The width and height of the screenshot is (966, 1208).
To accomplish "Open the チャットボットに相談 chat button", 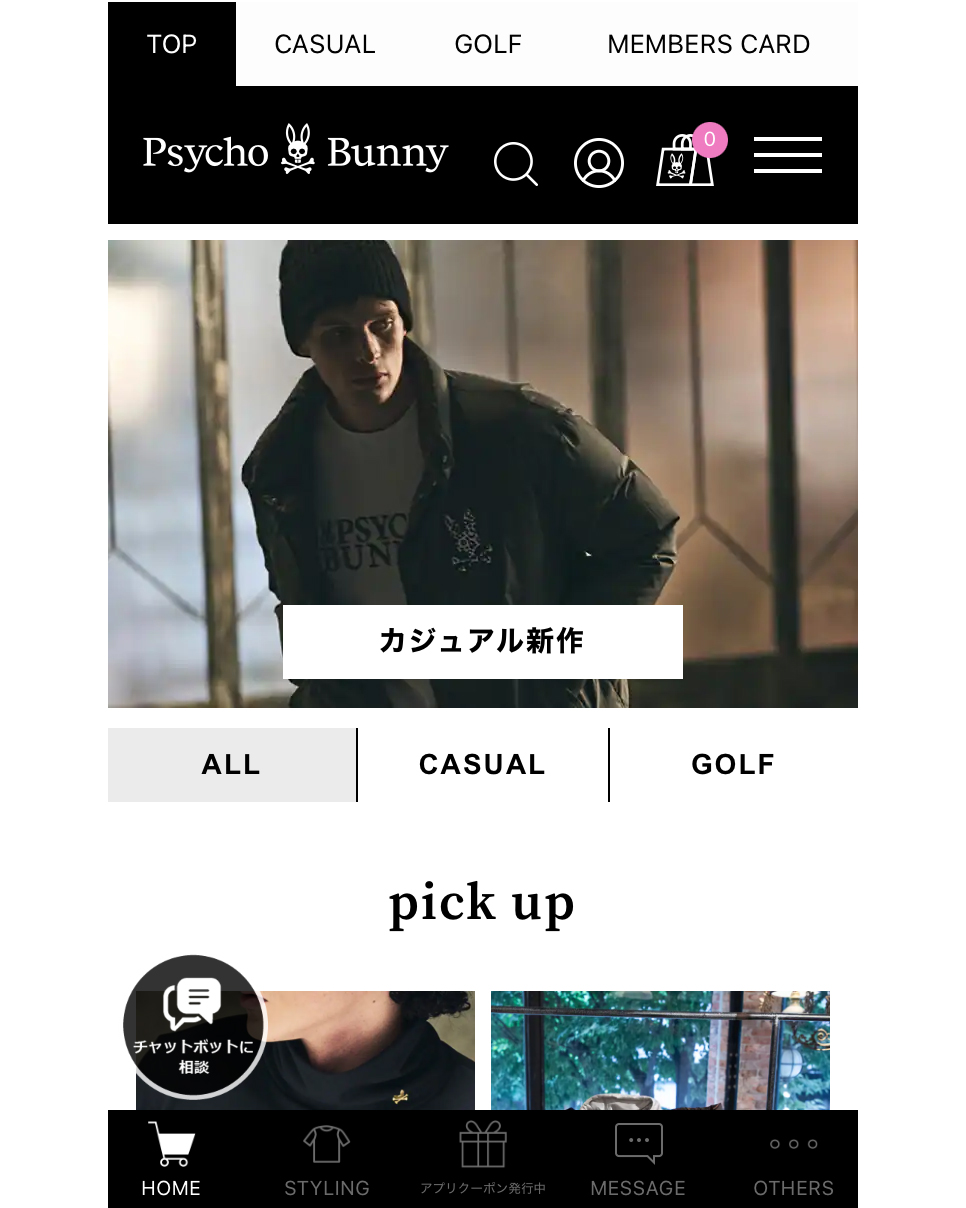I will click(x=194, y=1026).
